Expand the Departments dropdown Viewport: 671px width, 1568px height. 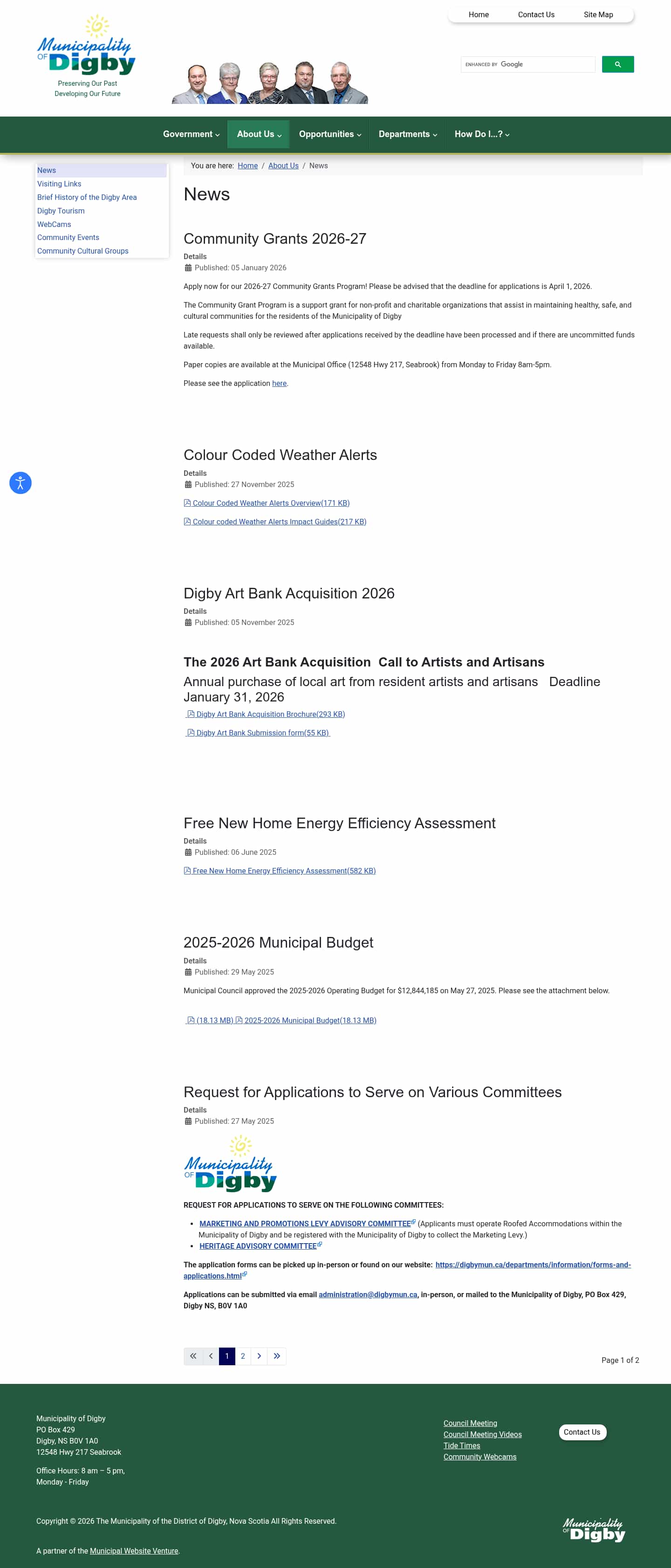click(407, 134)
